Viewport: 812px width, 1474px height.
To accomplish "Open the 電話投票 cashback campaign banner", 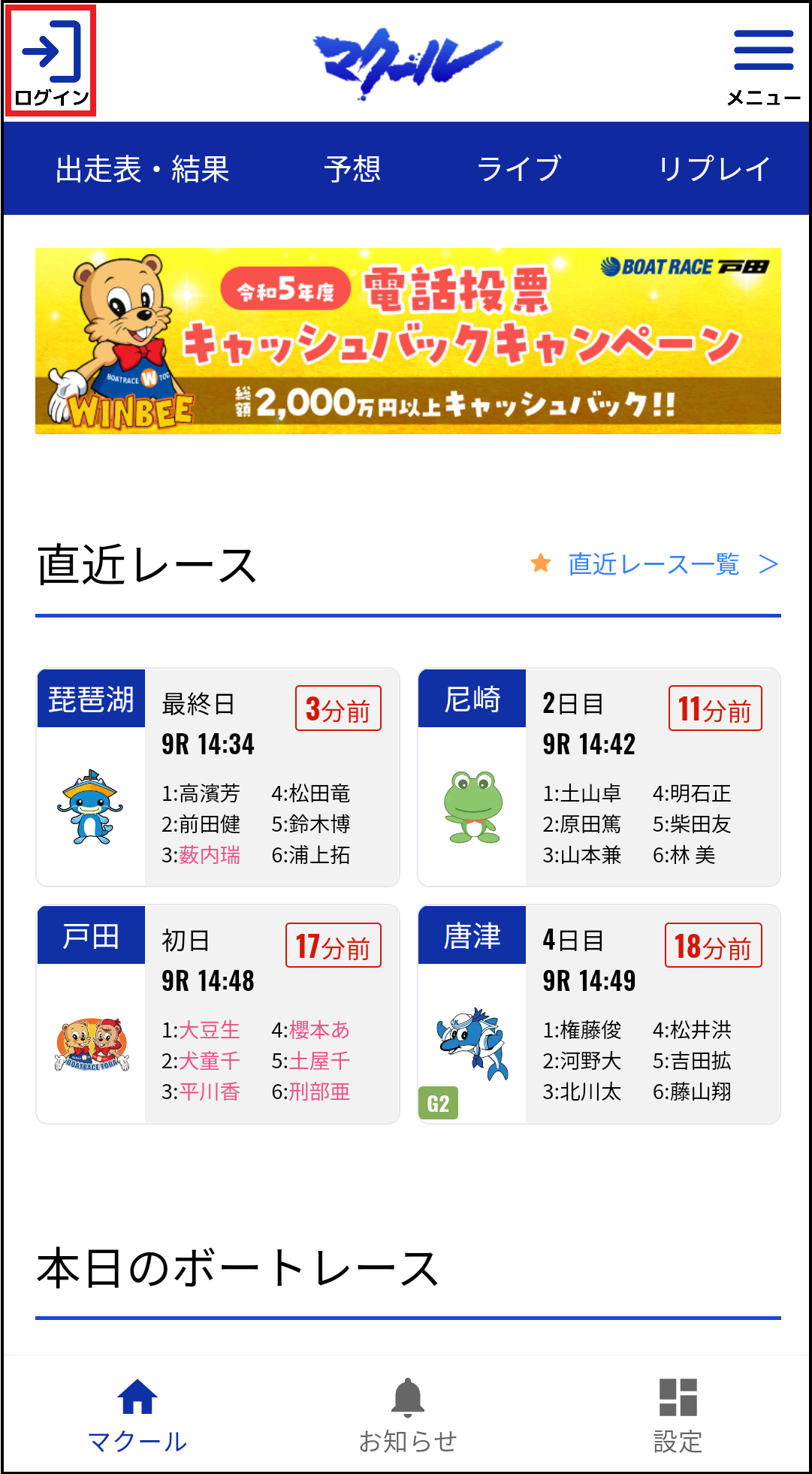I will pos(408,341).
